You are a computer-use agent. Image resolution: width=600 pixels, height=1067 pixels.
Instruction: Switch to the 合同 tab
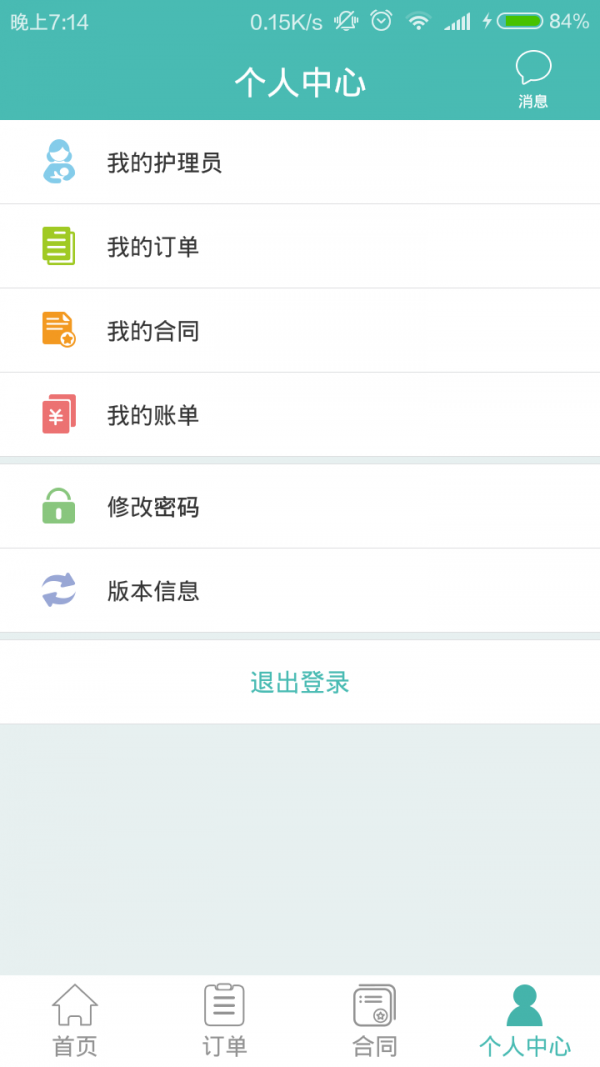point(375,1021)
